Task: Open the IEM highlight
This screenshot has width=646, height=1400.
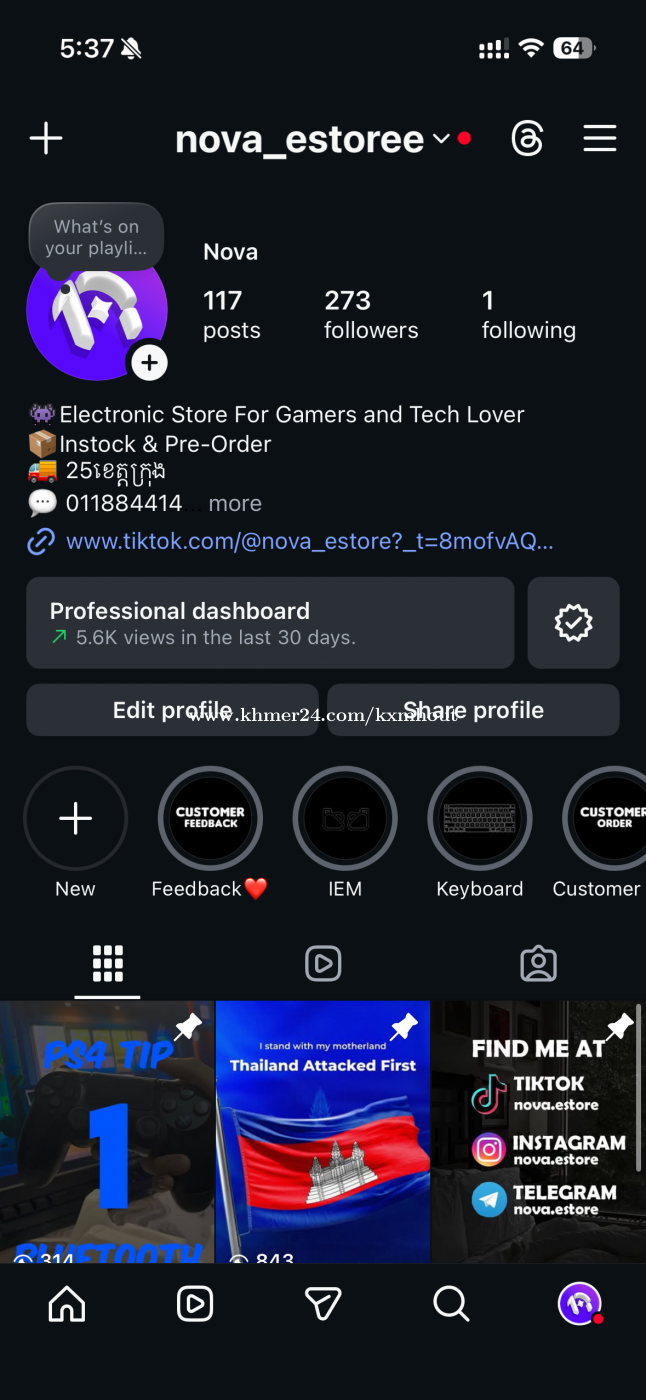Action: [x=345, y=819]
